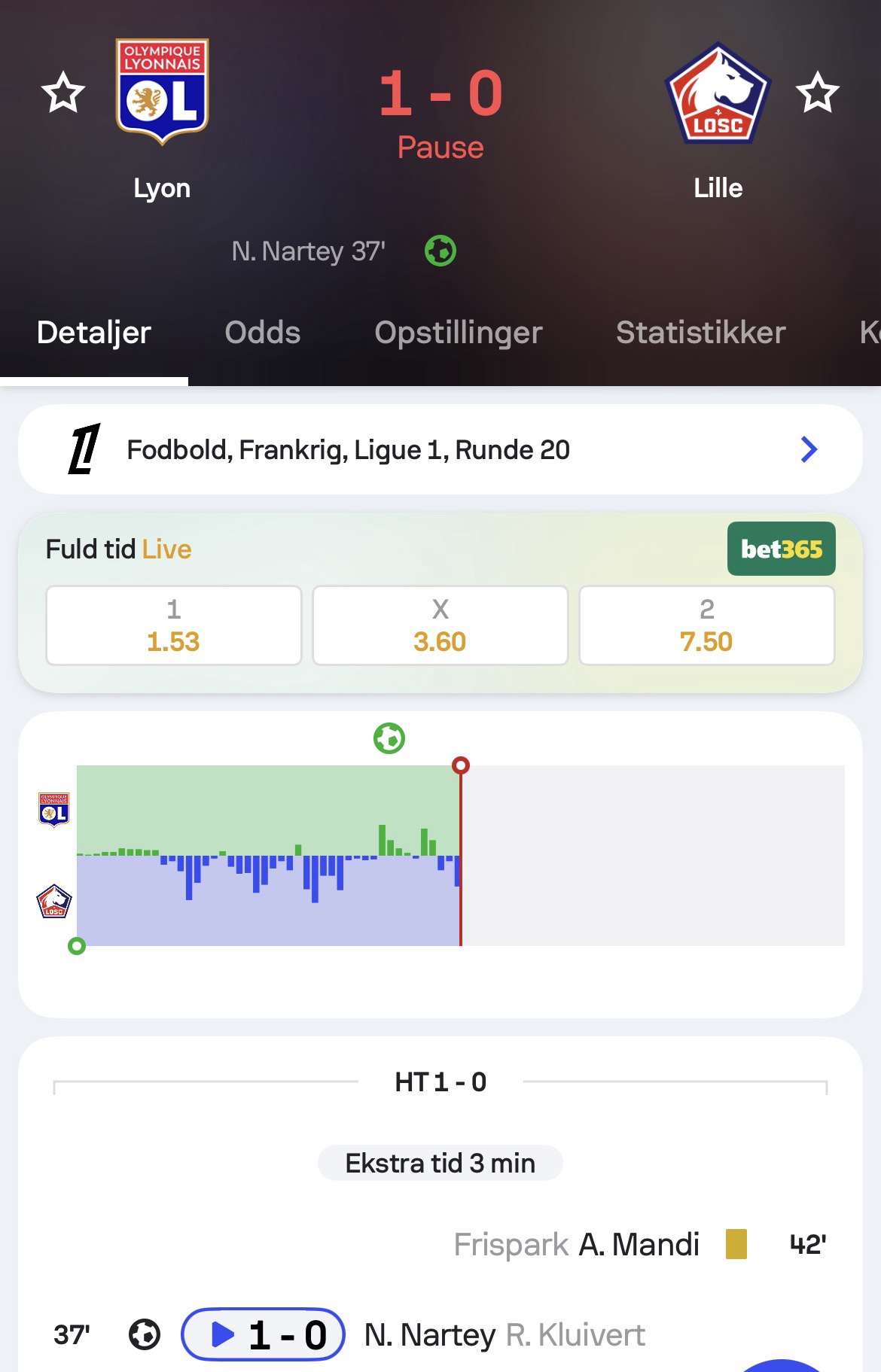Play the 1 - 0 goal video
The height and width of the screenshot is (1372, 881).
(x=263, y=1334)
